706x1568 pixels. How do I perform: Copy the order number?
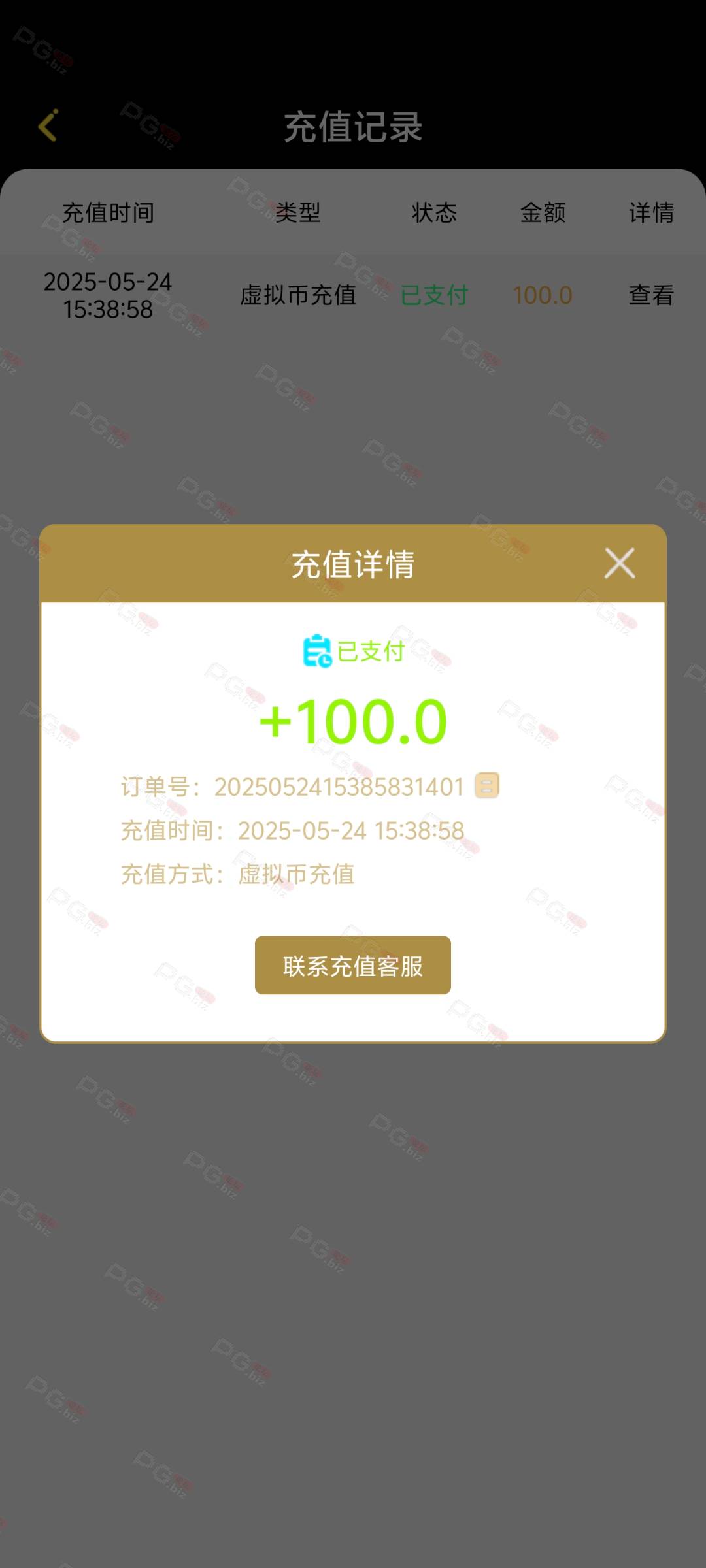click(x=486, y=785)
